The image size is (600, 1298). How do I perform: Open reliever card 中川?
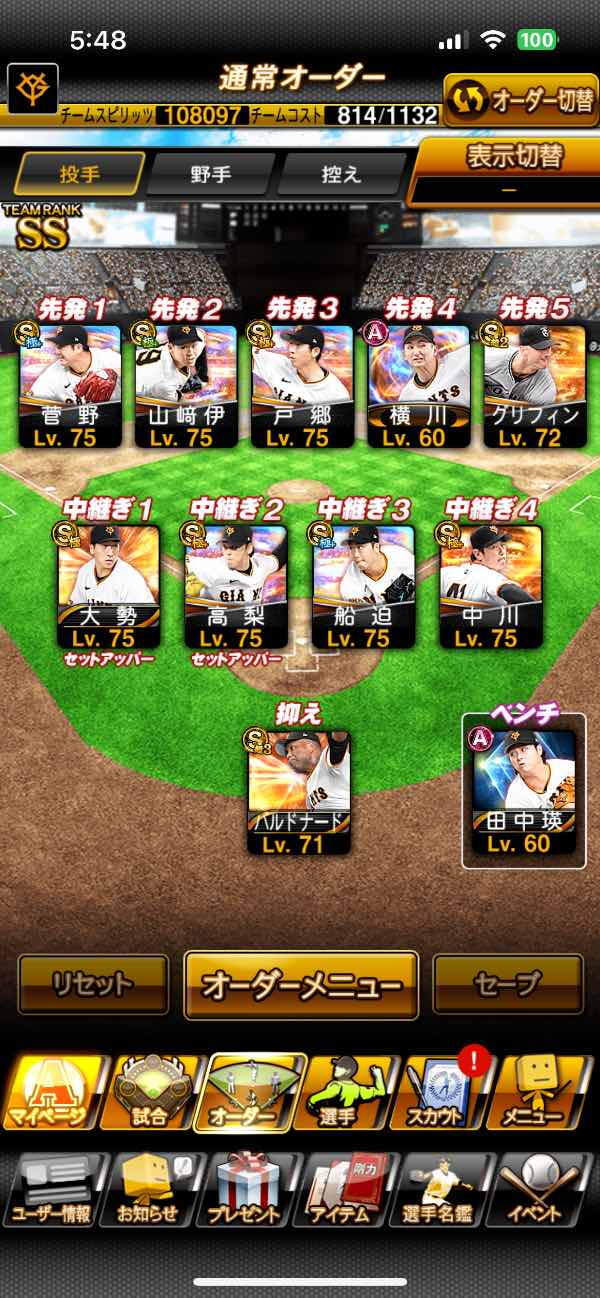[x=491, y=585]
